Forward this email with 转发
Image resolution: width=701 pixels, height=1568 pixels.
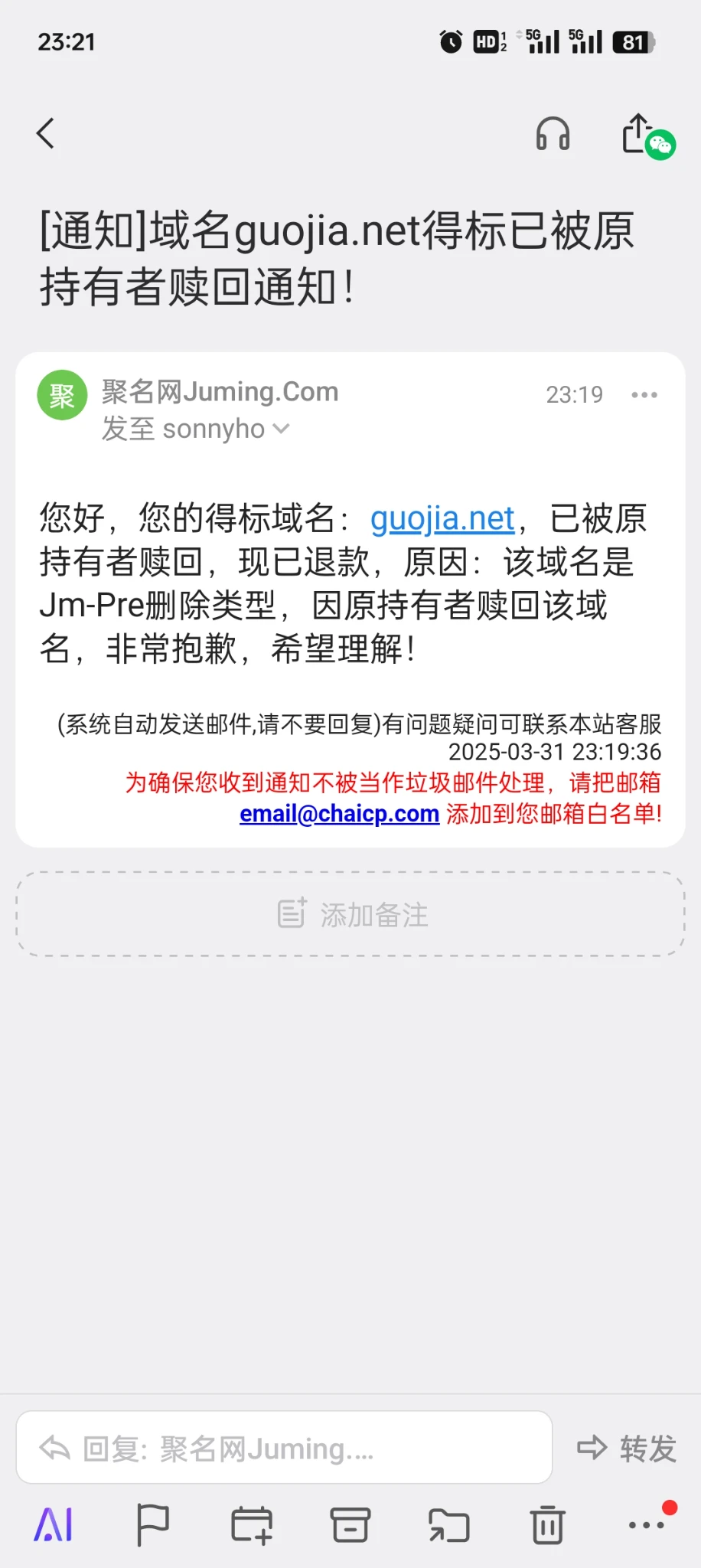pyautogui.click(x=627, y=1448)
